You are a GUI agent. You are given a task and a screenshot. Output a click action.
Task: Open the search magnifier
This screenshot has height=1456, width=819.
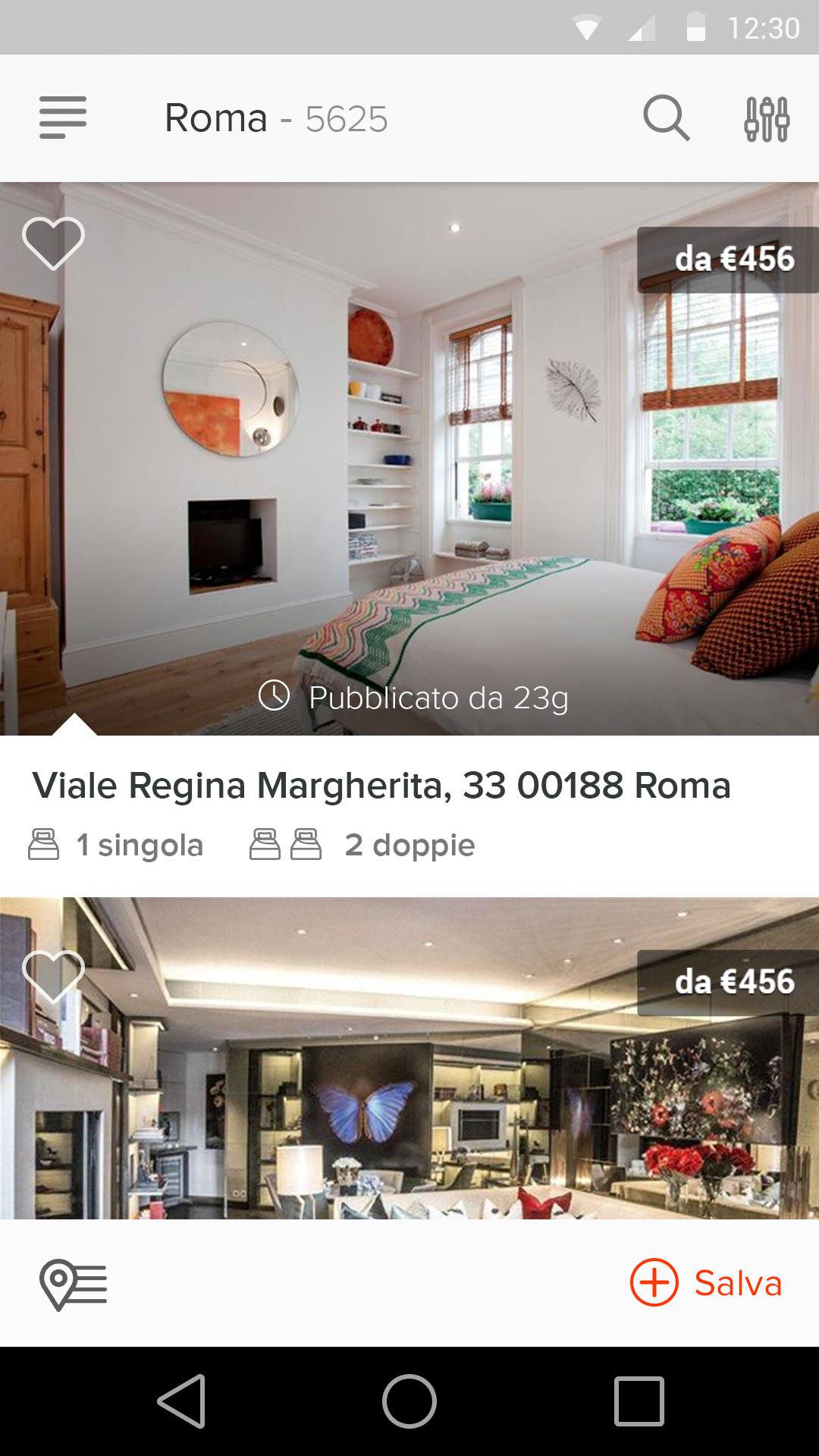[x=666, y=118]
